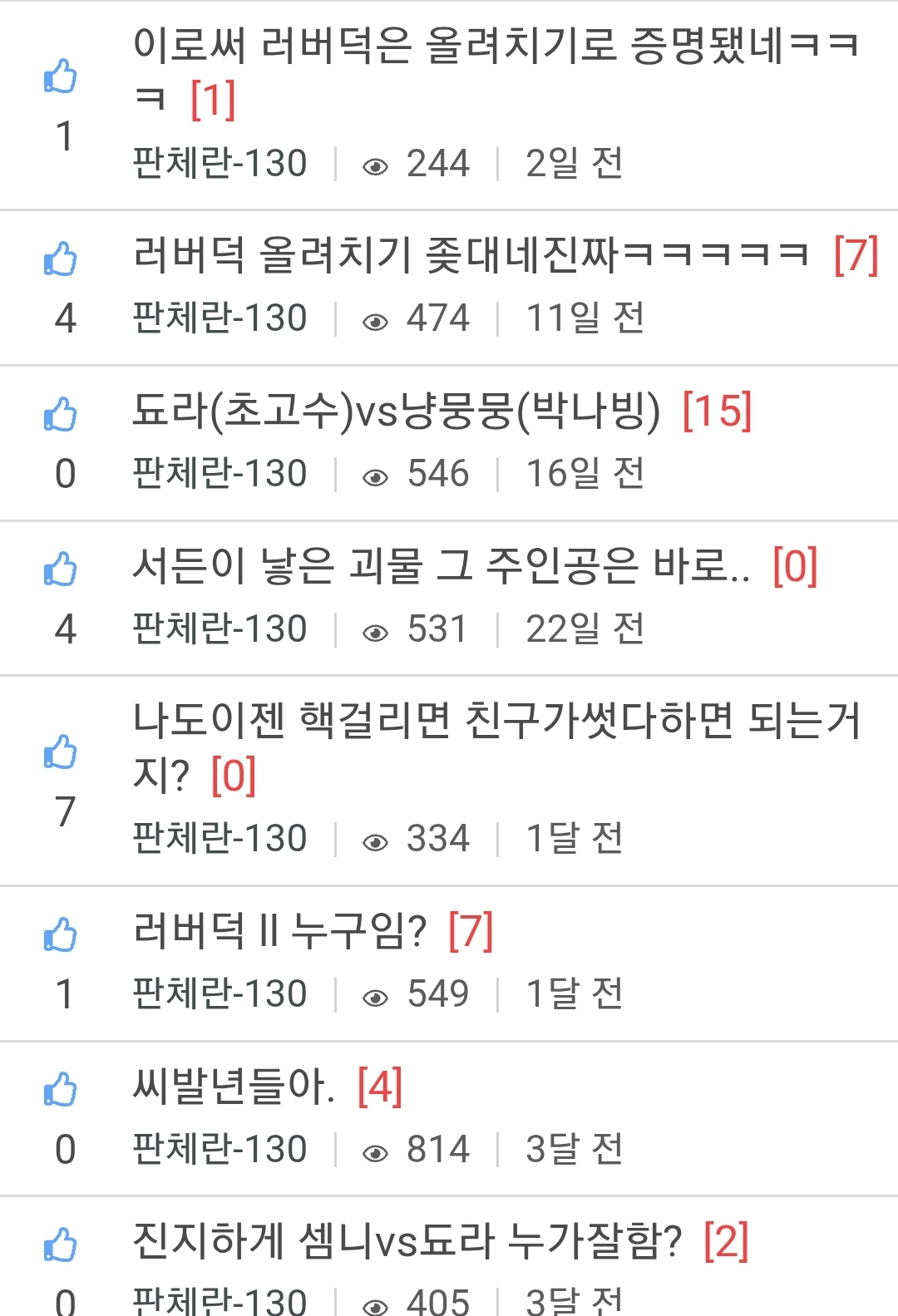Open post '됴라(초고수)vs냥뭉뭉(박나빙)'
Viewport: 898px width, 1316px height.
397,412
